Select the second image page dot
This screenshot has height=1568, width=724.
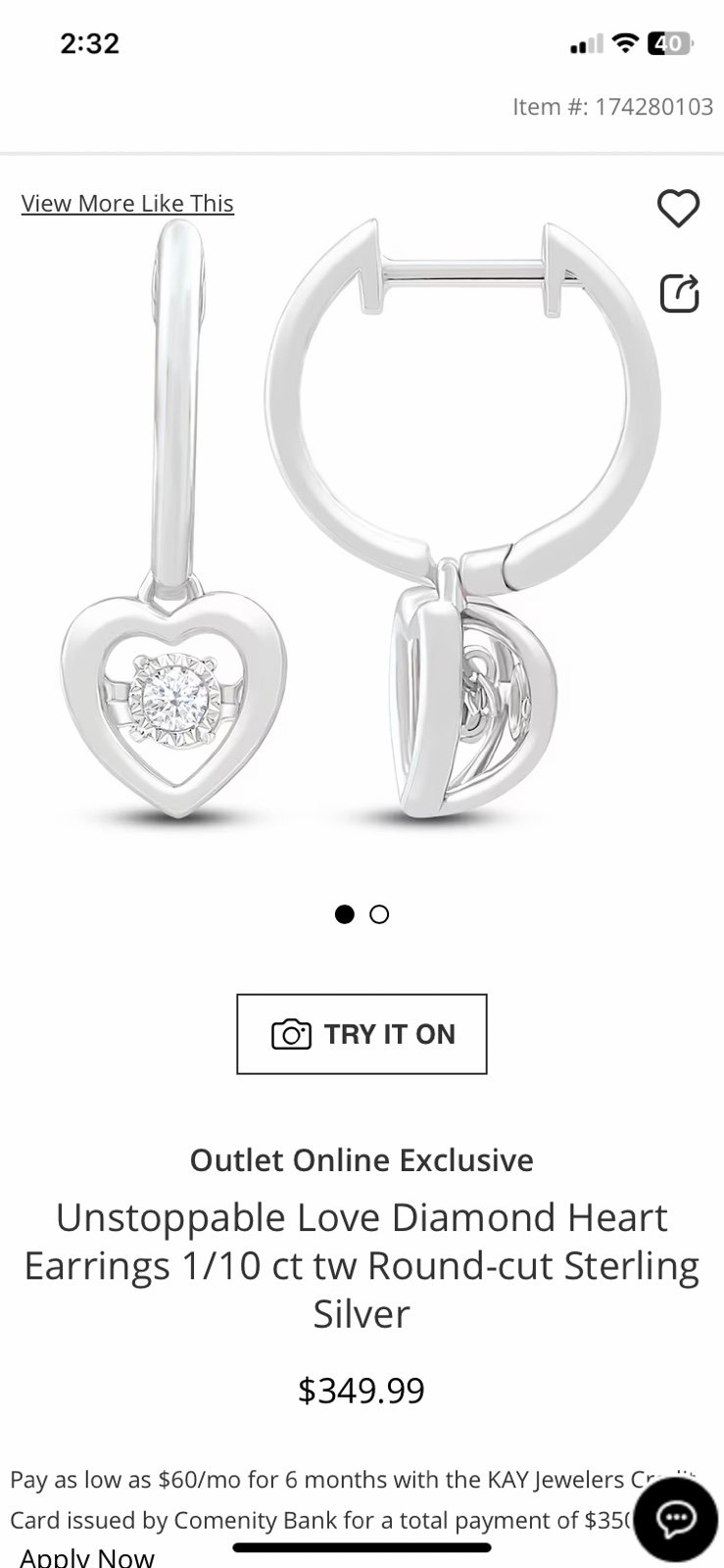point(379,914)
